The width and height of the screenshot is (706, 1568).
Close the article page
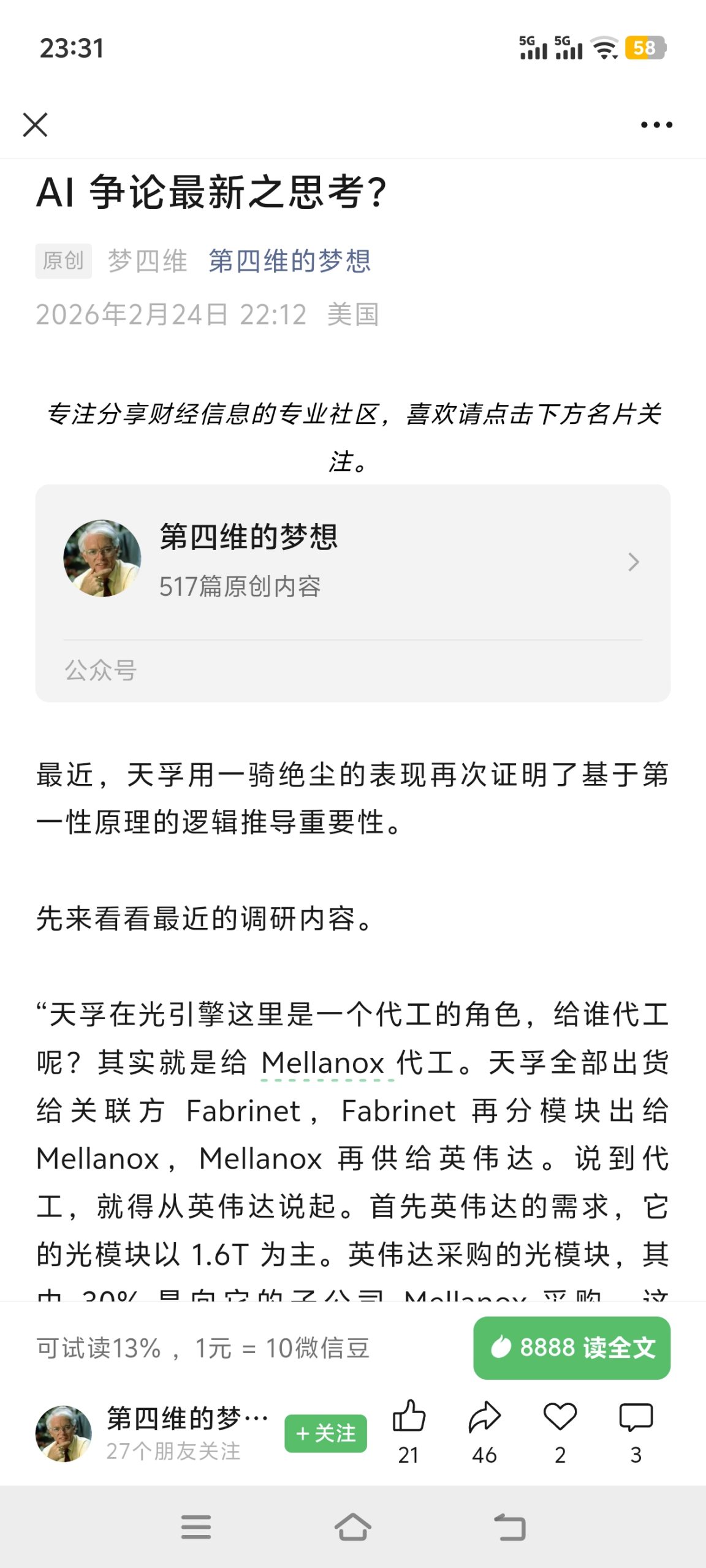(35, 125)
